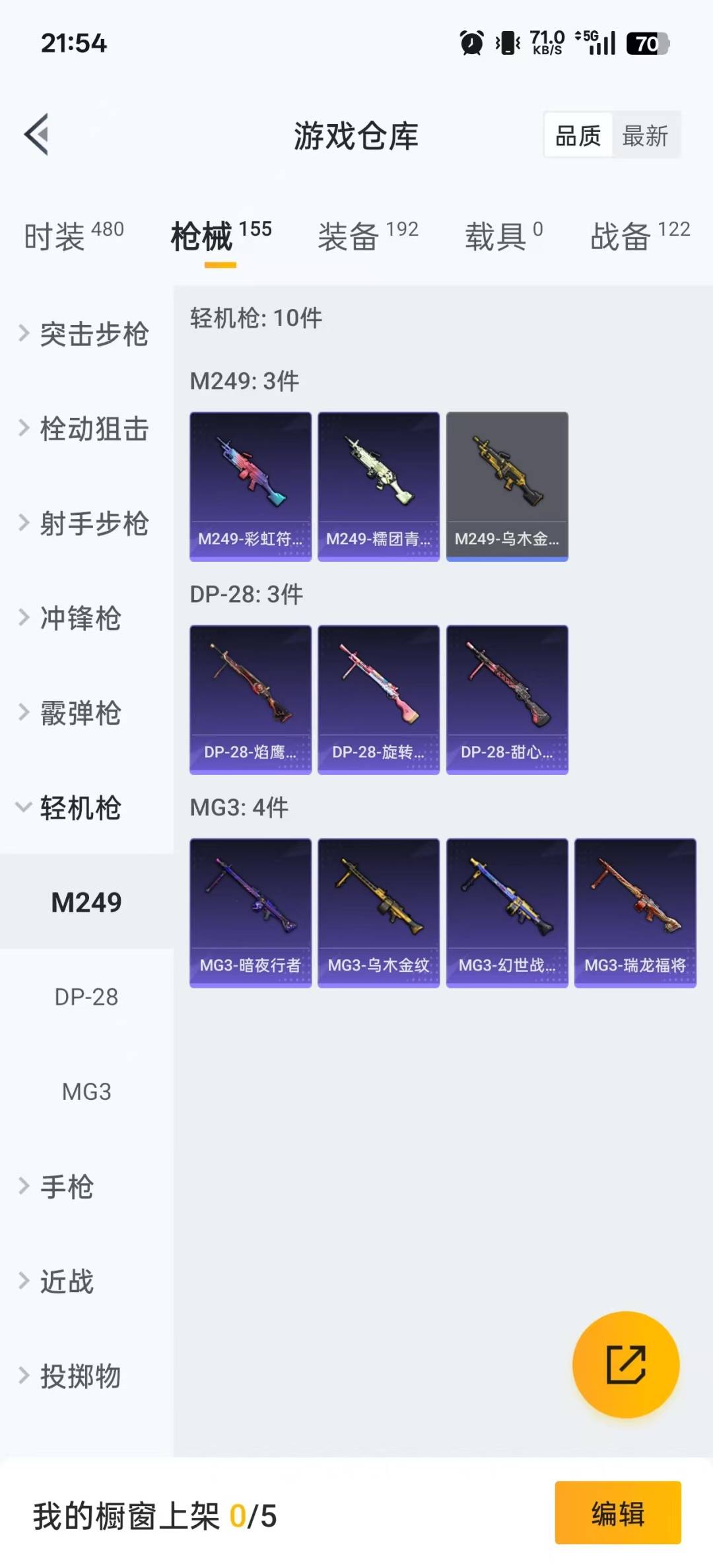The width and height of the screenshot is (713, 1568).
Task: Expand the 手枪 category
Action: click(66, 1186)
